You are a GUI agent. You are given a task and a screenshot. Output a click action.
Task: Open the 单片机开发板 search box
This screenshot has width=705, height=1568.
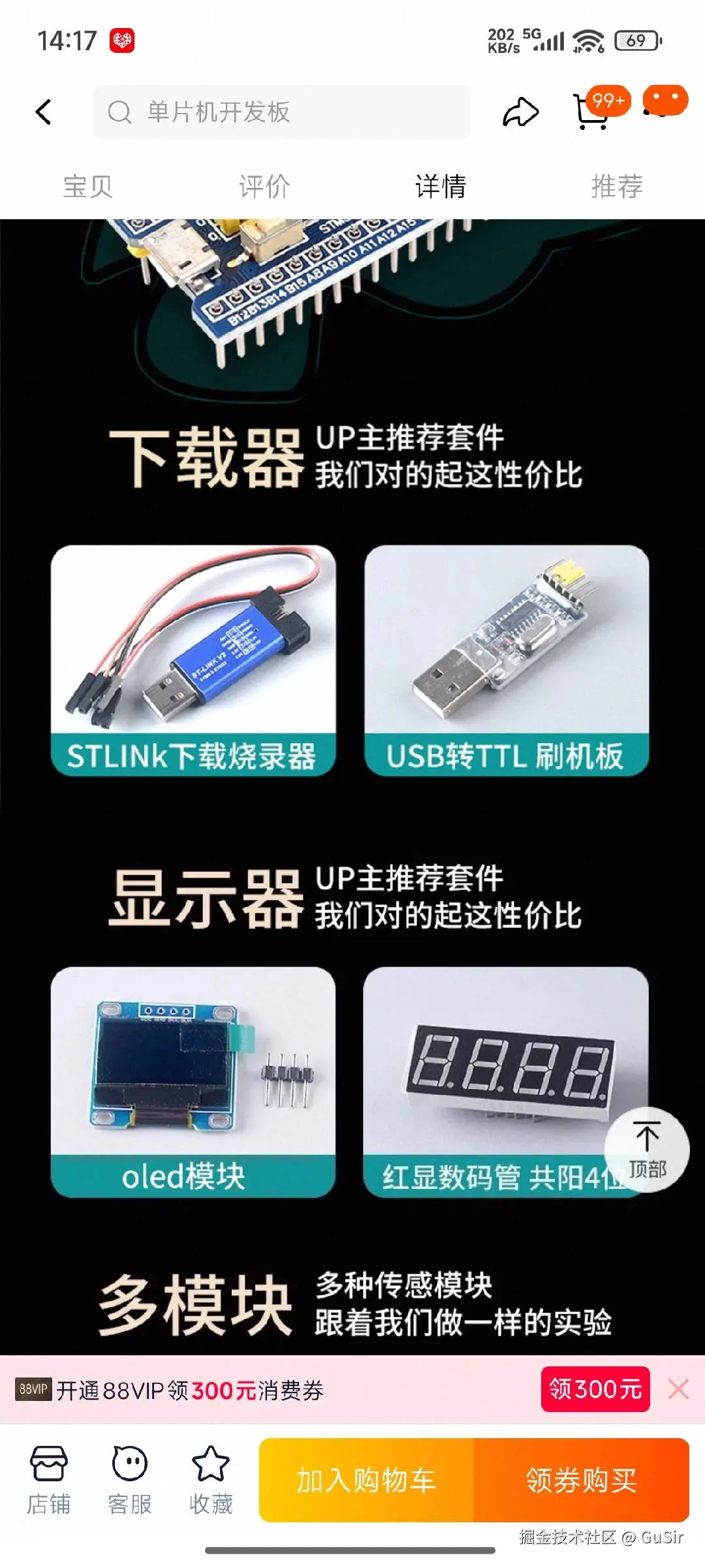pyautogui.click(x=281, y=112)
